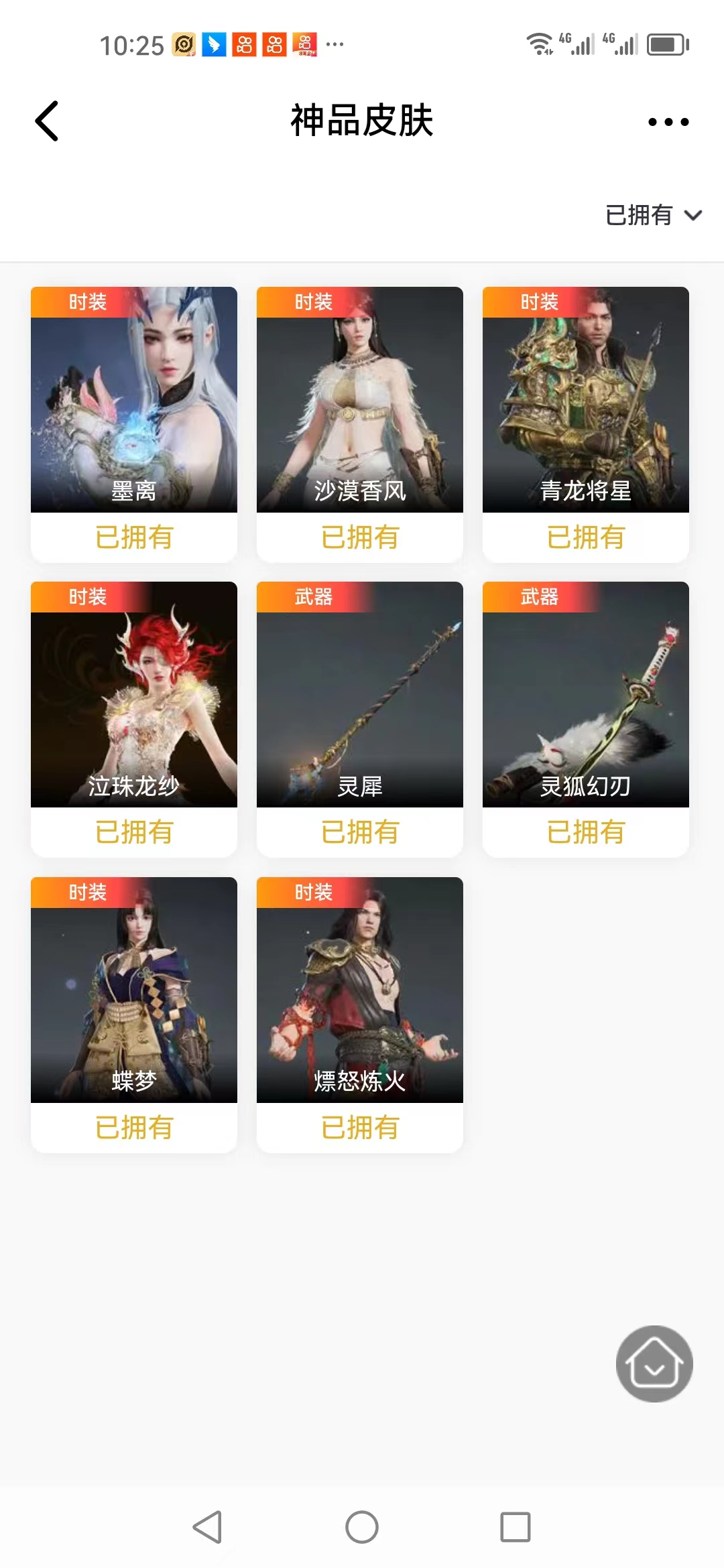
Task: Open the 墨离 outfit card
Action: point(134,425)
